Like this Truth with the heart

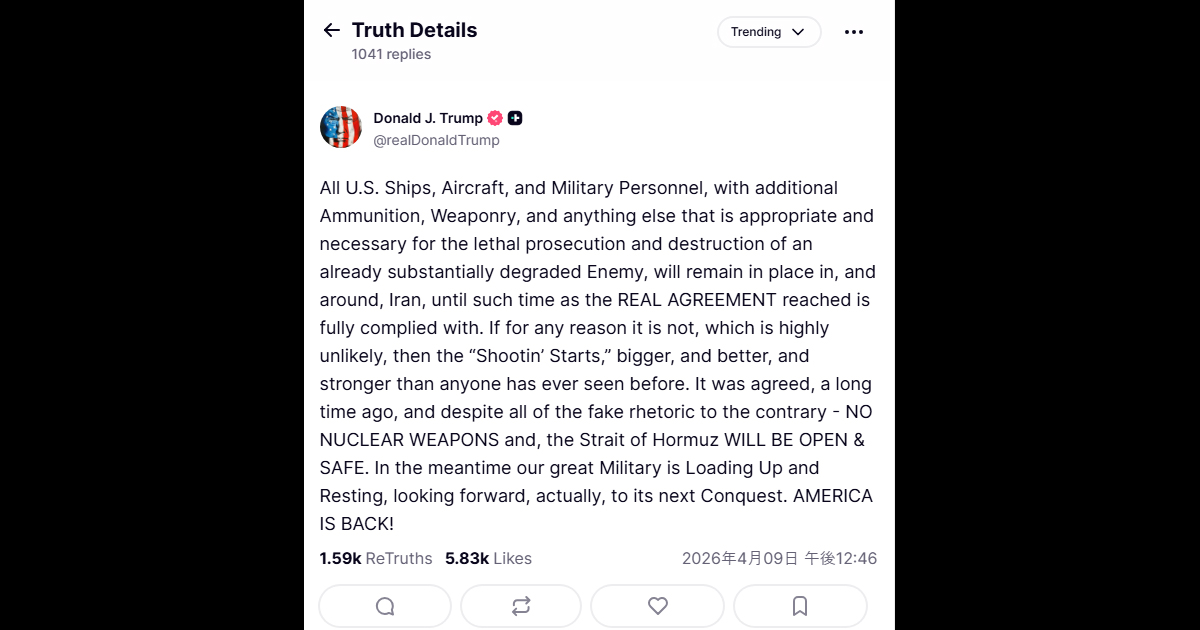[x=657, y=606]
